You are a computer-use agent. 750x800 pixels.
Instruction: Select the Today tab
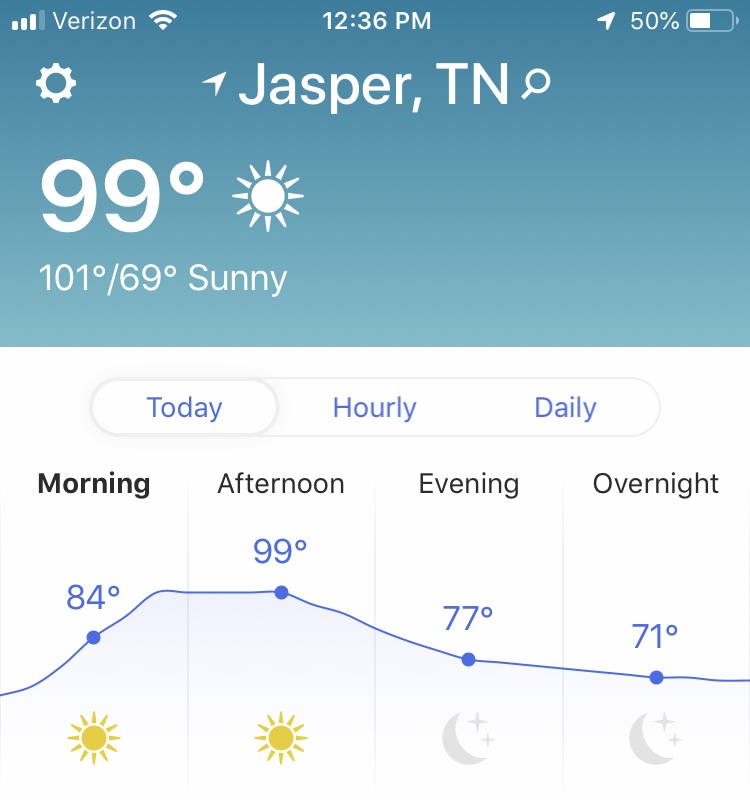click(184, 408)
